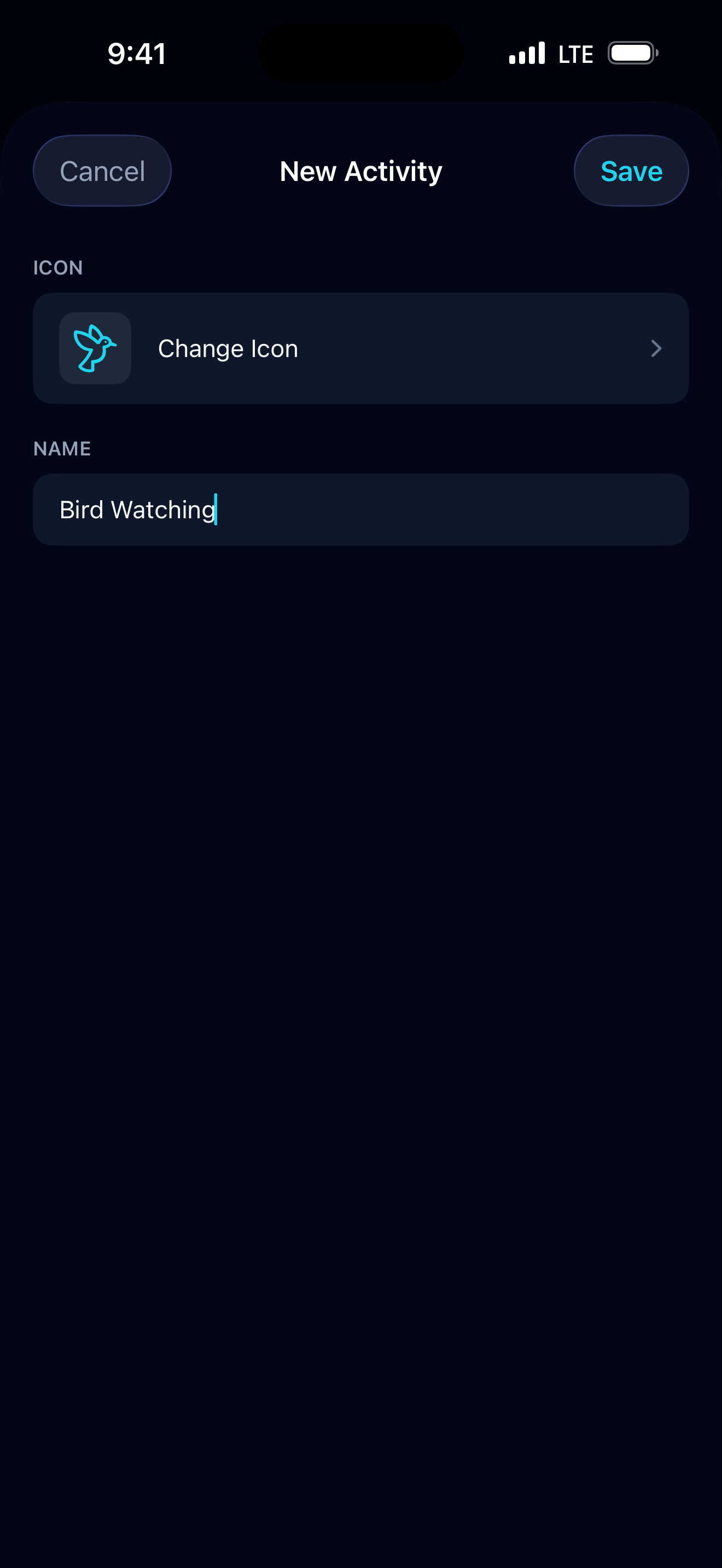This screenshot has height=1568, width=722.
Task: Tap the NAME section label
Action: pos(61,449)
